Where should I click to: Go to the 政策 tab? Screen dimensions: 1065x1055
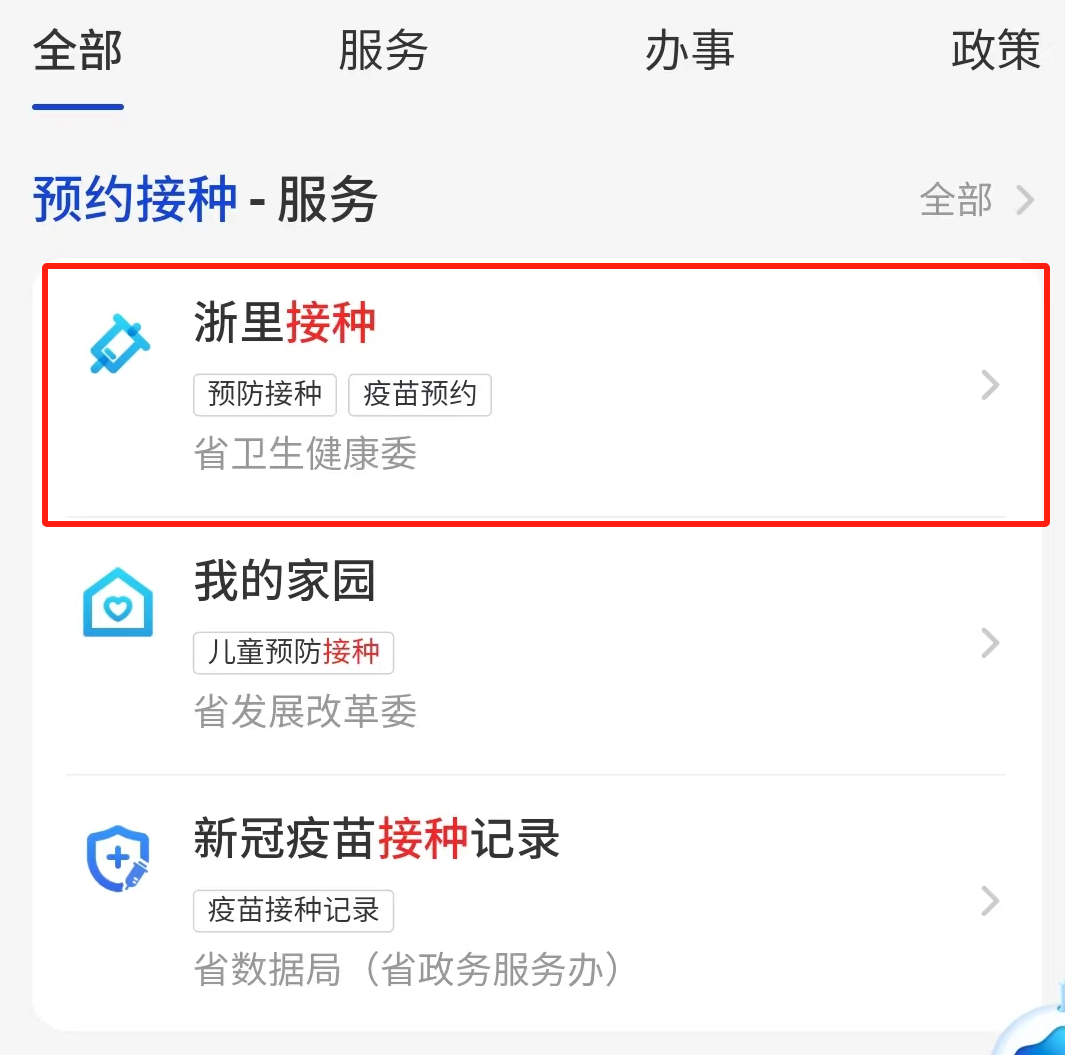click(996, 52)
